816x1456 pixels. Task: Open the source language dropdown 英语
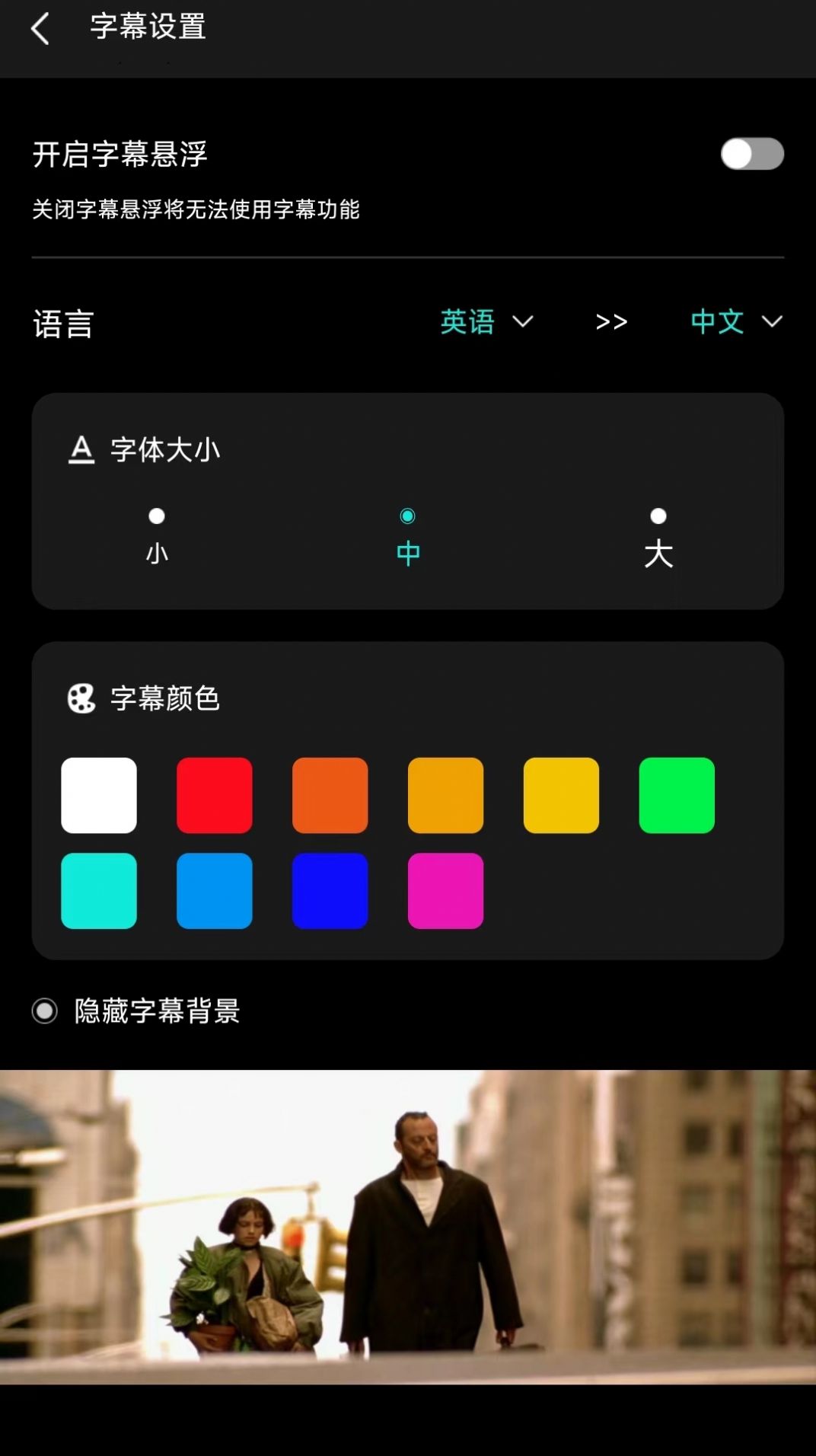[x=486, y=321]
